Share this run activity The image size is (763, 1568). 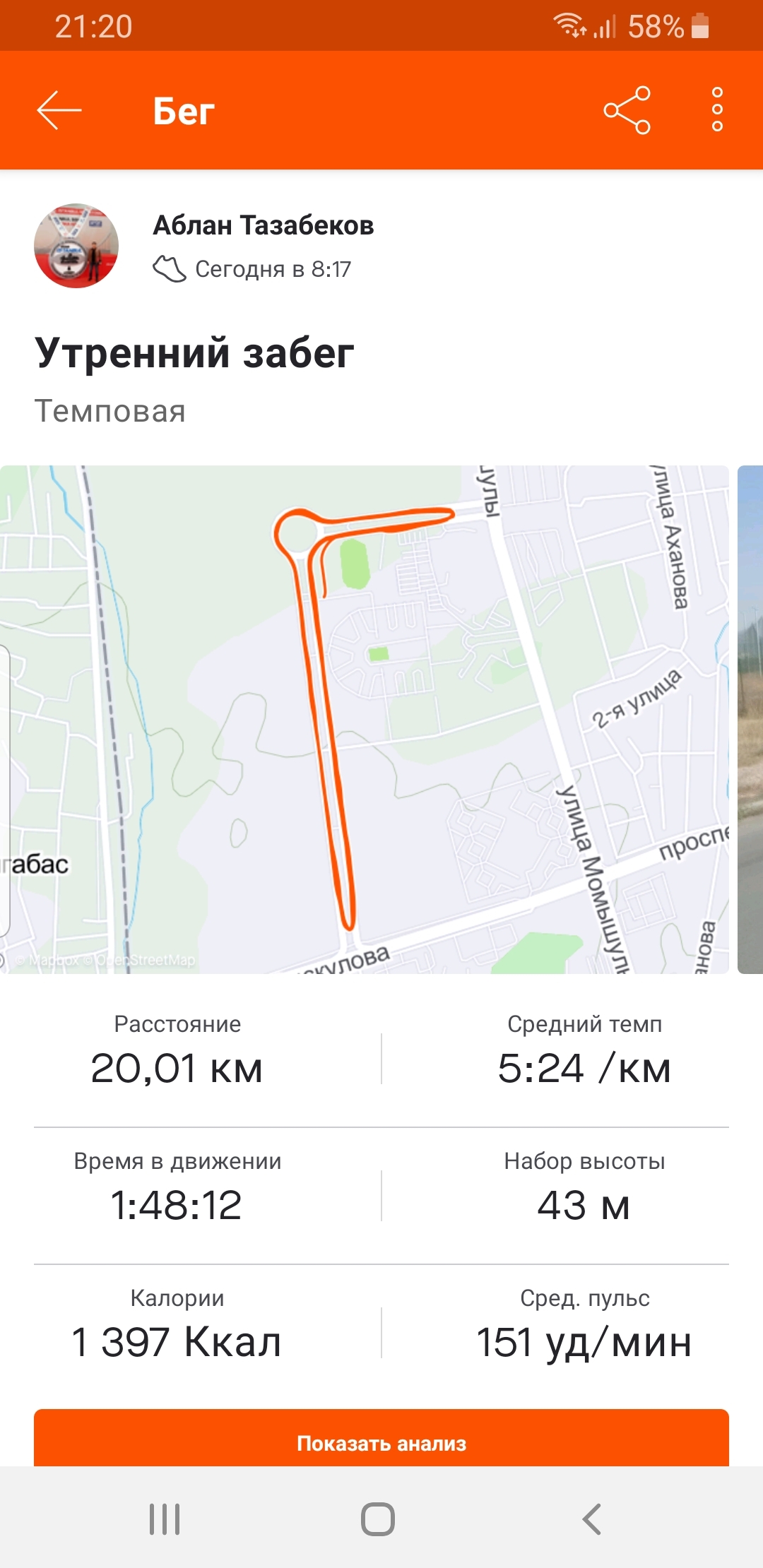627,110
